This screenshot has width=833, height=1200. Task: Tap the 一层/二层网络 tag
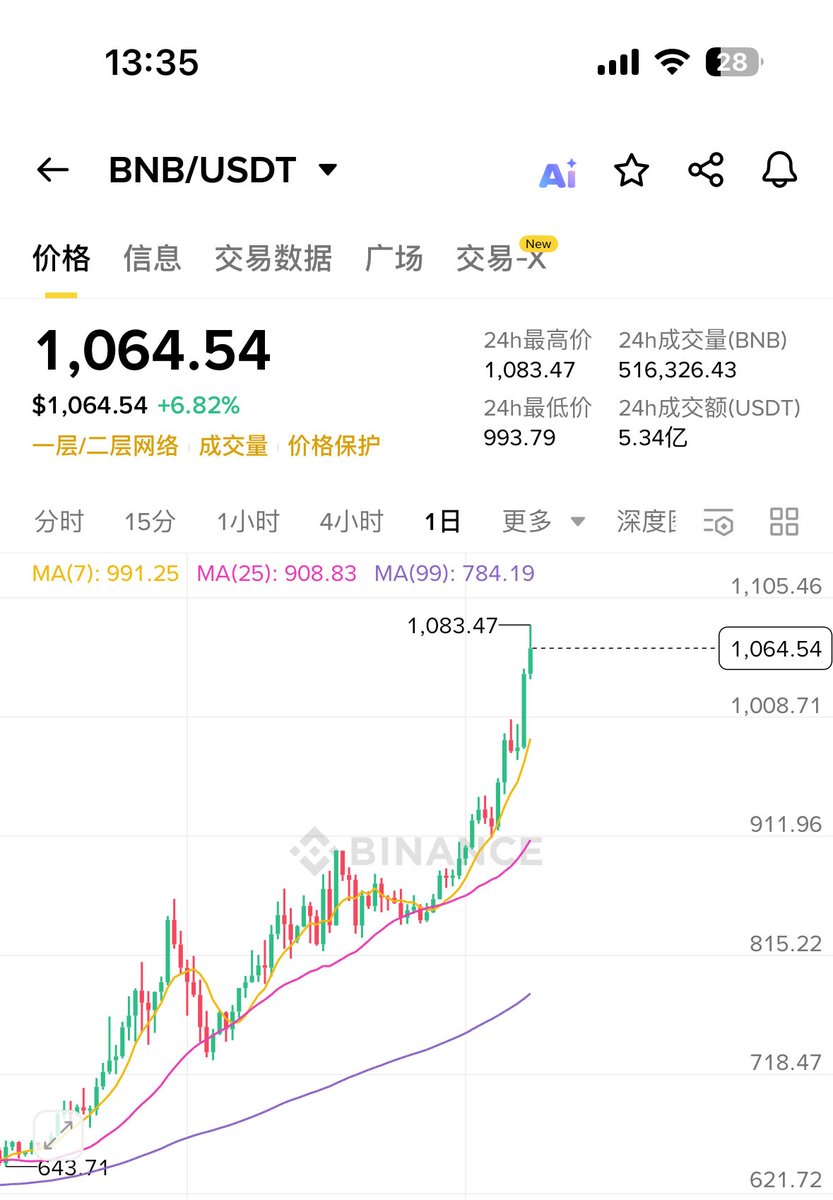[105, 446]
